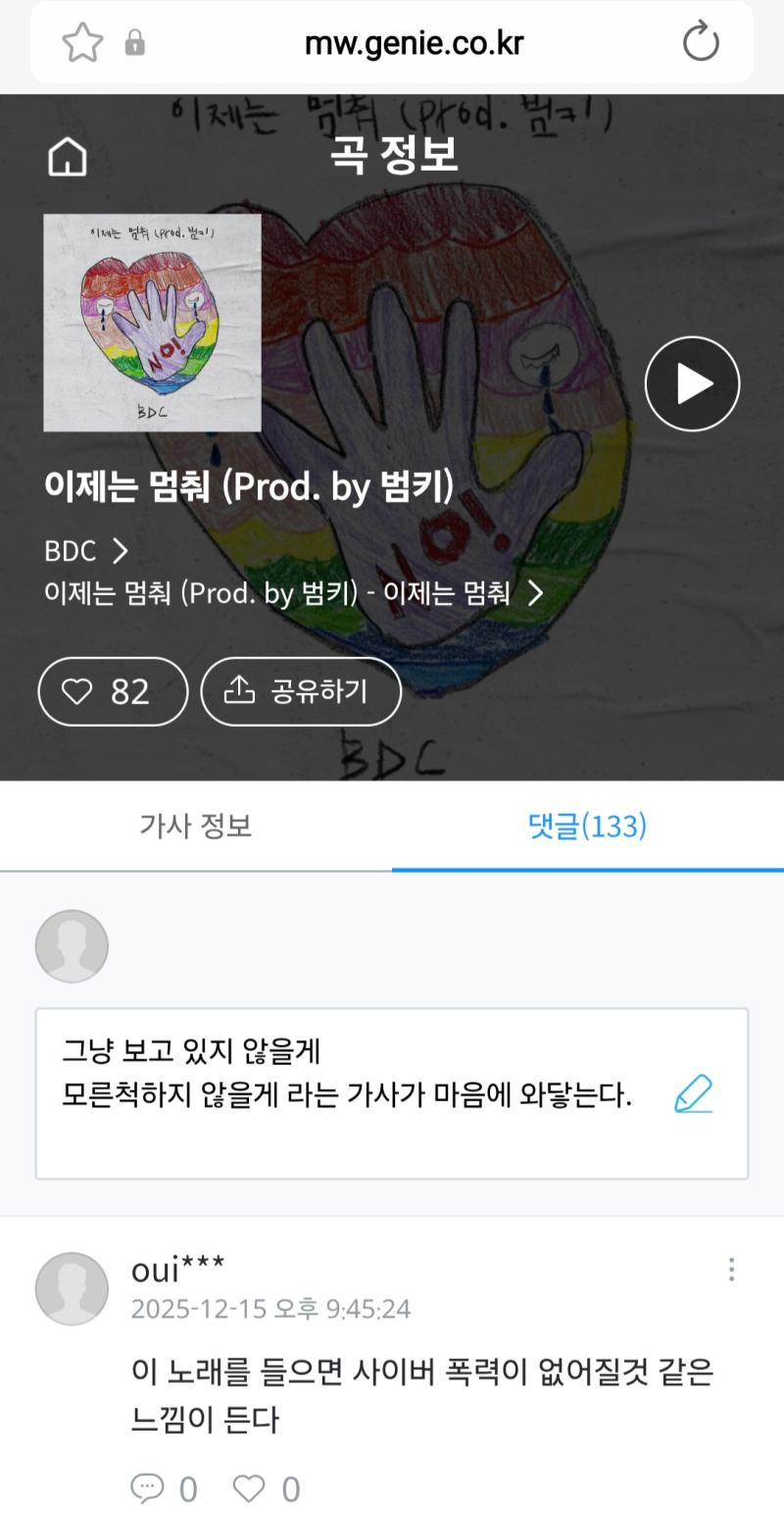Switch to the 가사 정보 tab
This screenshot has width=784, height=1518.
point(196,826)
